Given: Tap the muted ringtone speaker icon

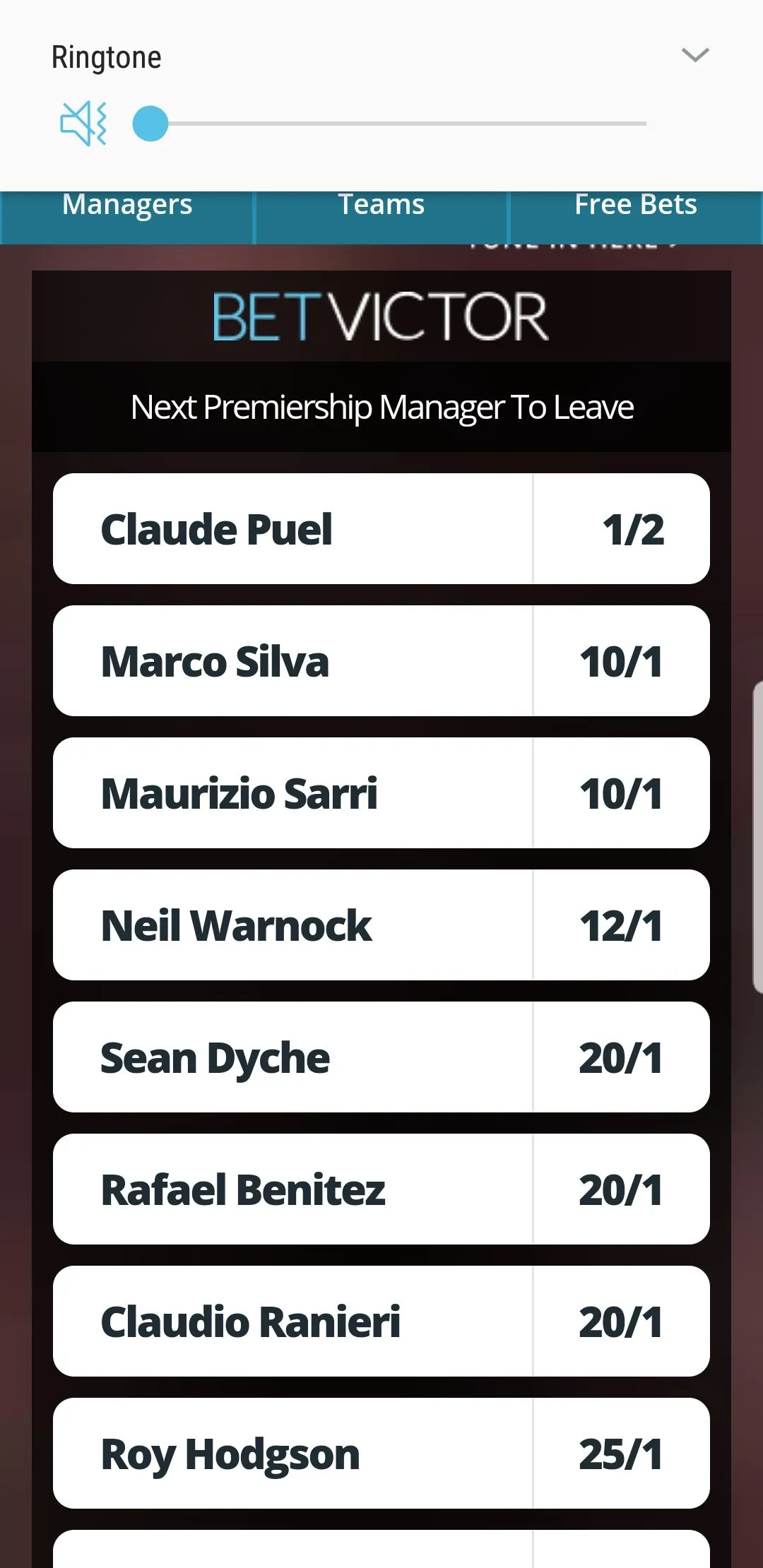Looking at the screenshot, I should pyautogui.click(x=83, y=124).
